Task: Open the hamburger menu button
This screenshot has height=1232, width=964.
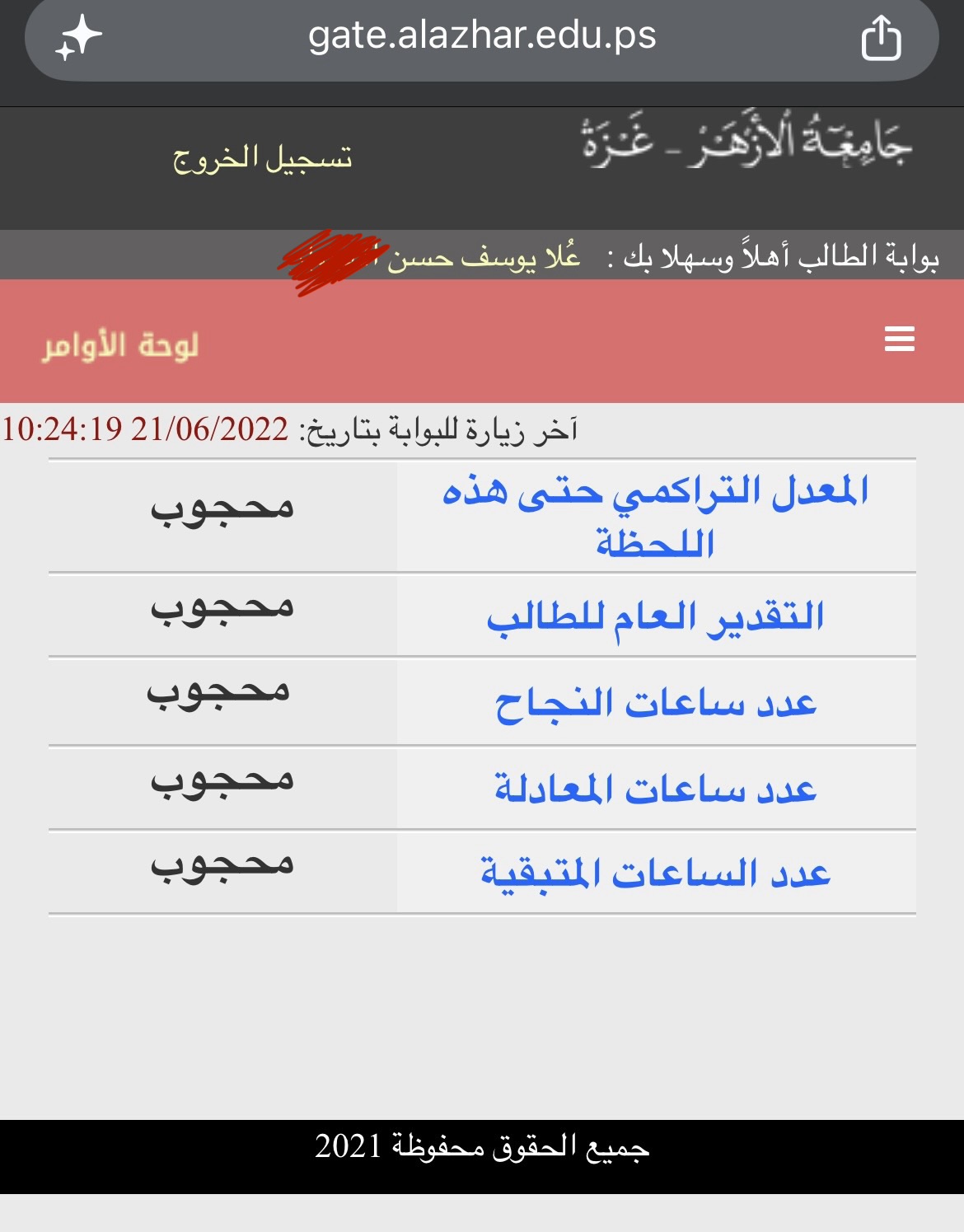Action: [x=899, y=339]
